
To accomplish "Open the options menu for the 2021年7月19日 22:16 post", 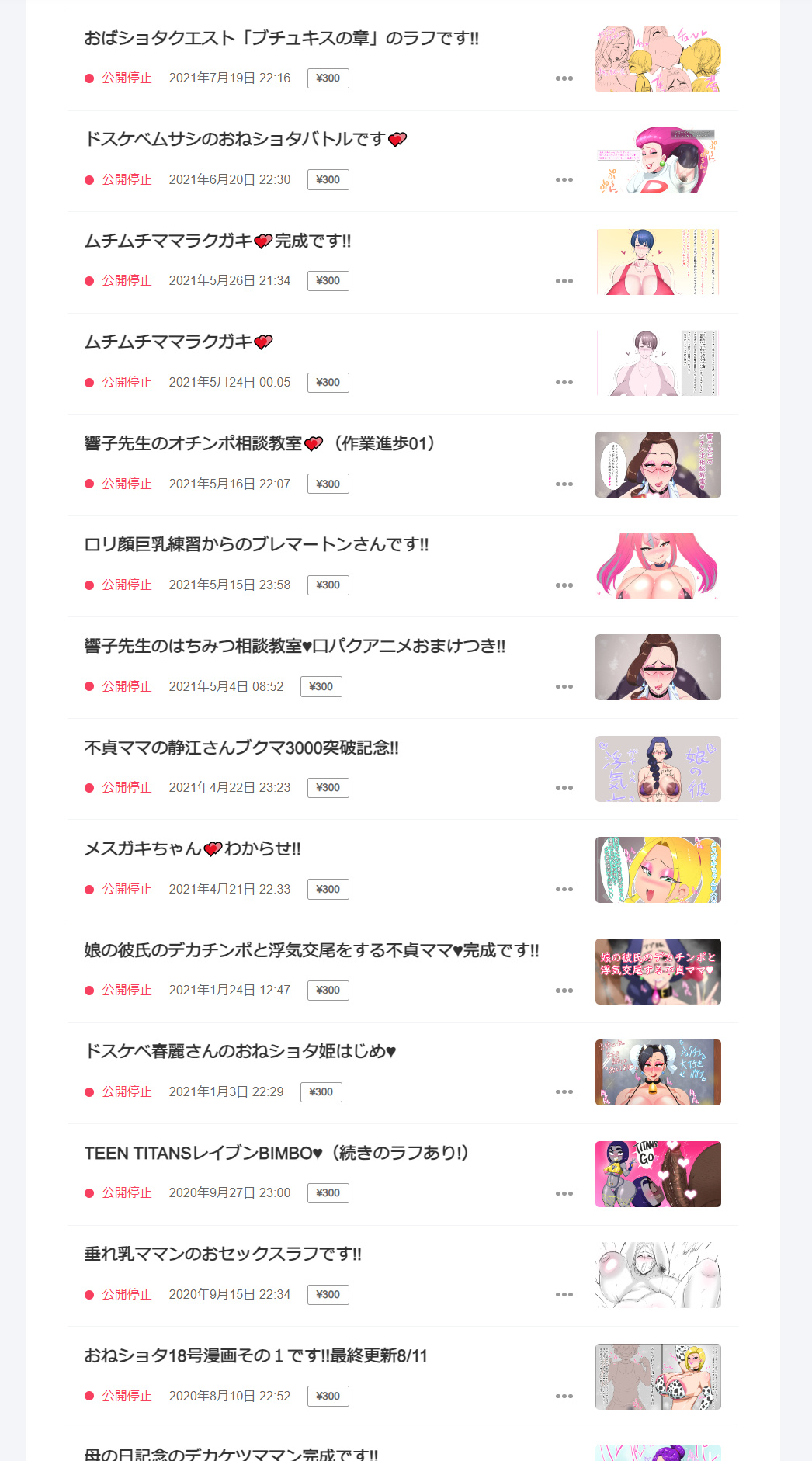I will click(564, 78).
